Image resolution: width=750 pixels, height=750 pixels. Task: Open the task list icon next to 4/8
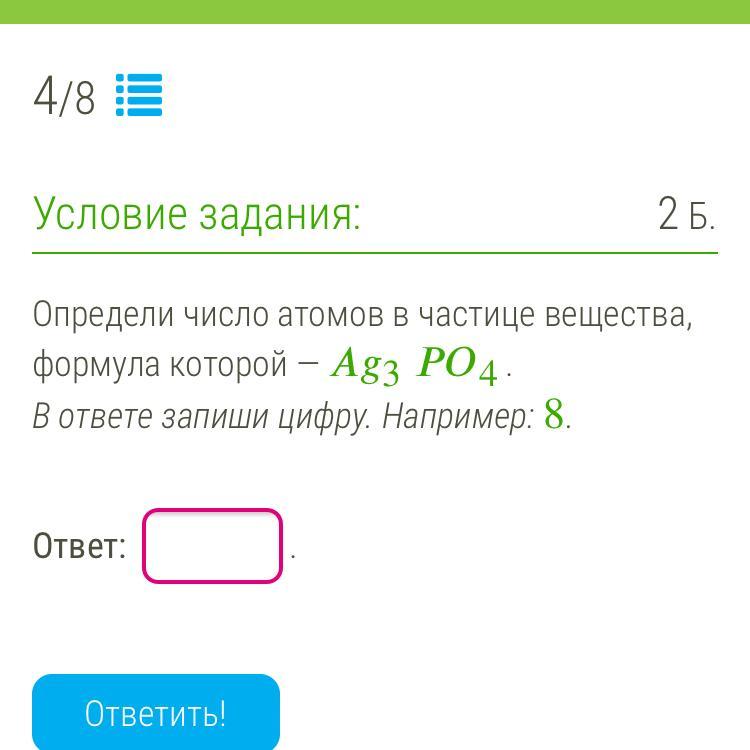click(139, 96)
